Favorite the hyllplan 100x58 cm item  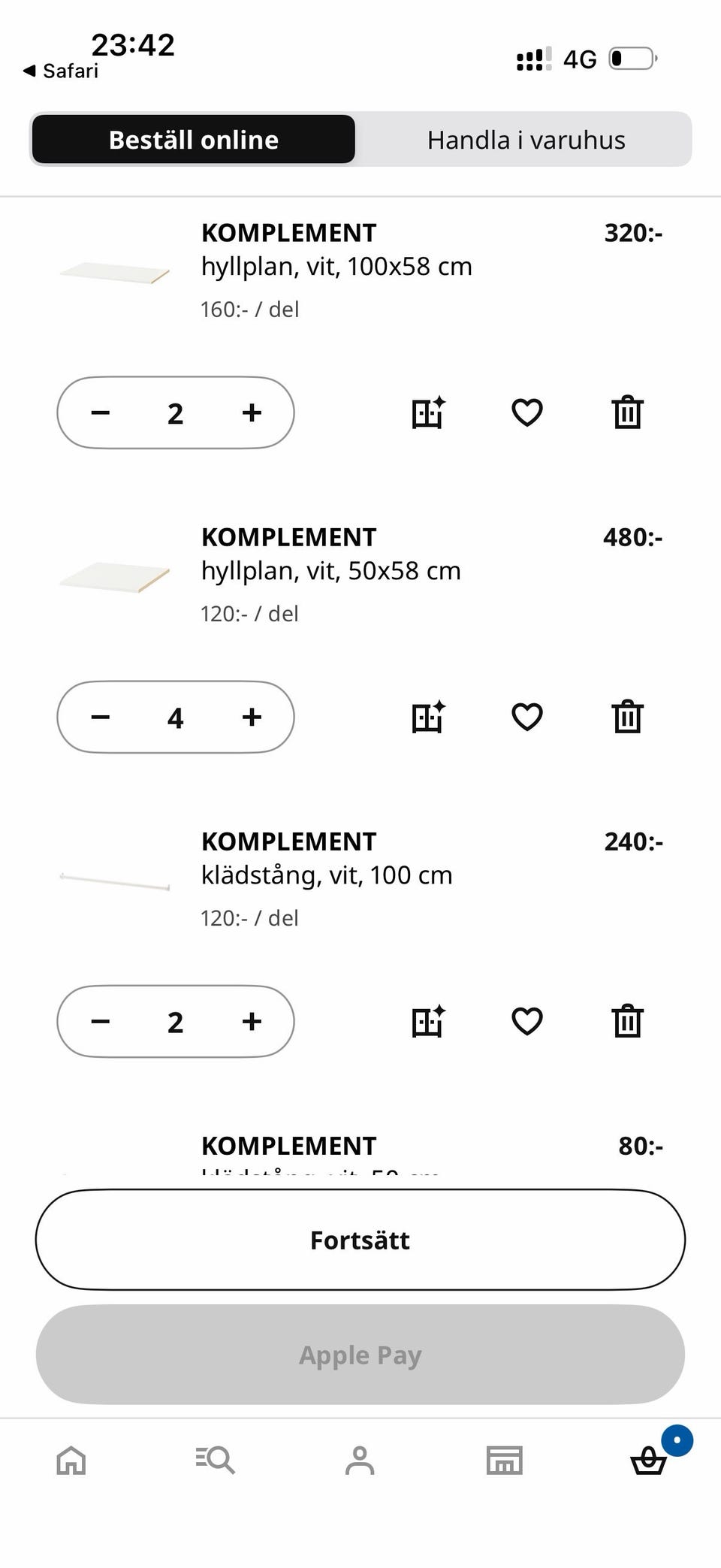(527, 412)
